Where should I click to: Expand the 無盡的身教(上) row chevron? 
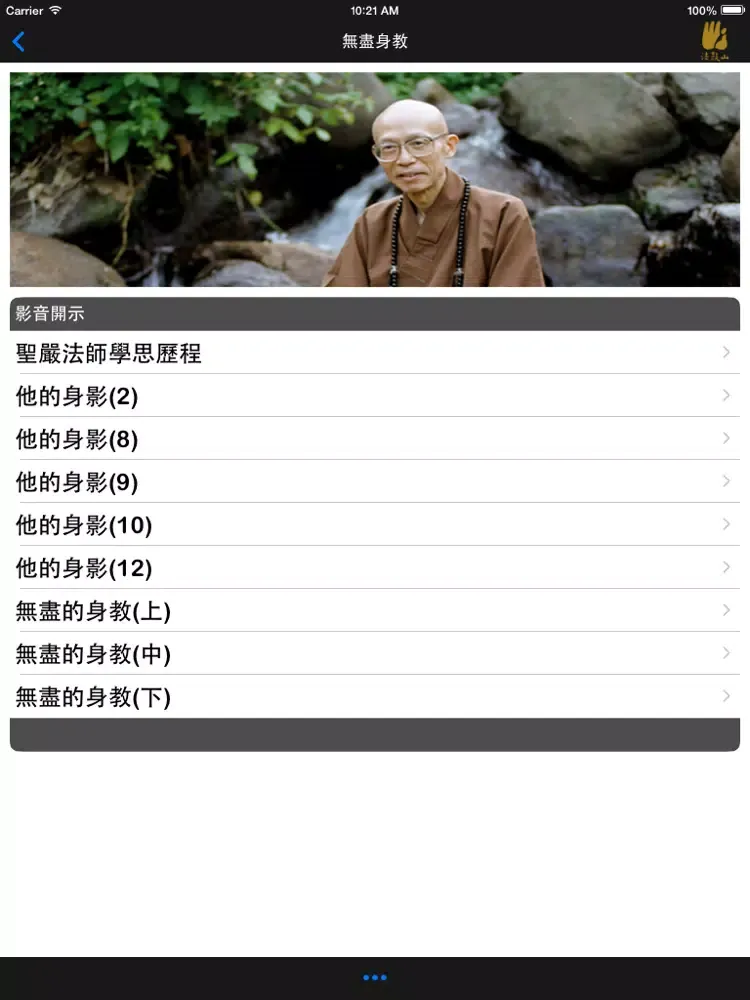tap(725, 610)
